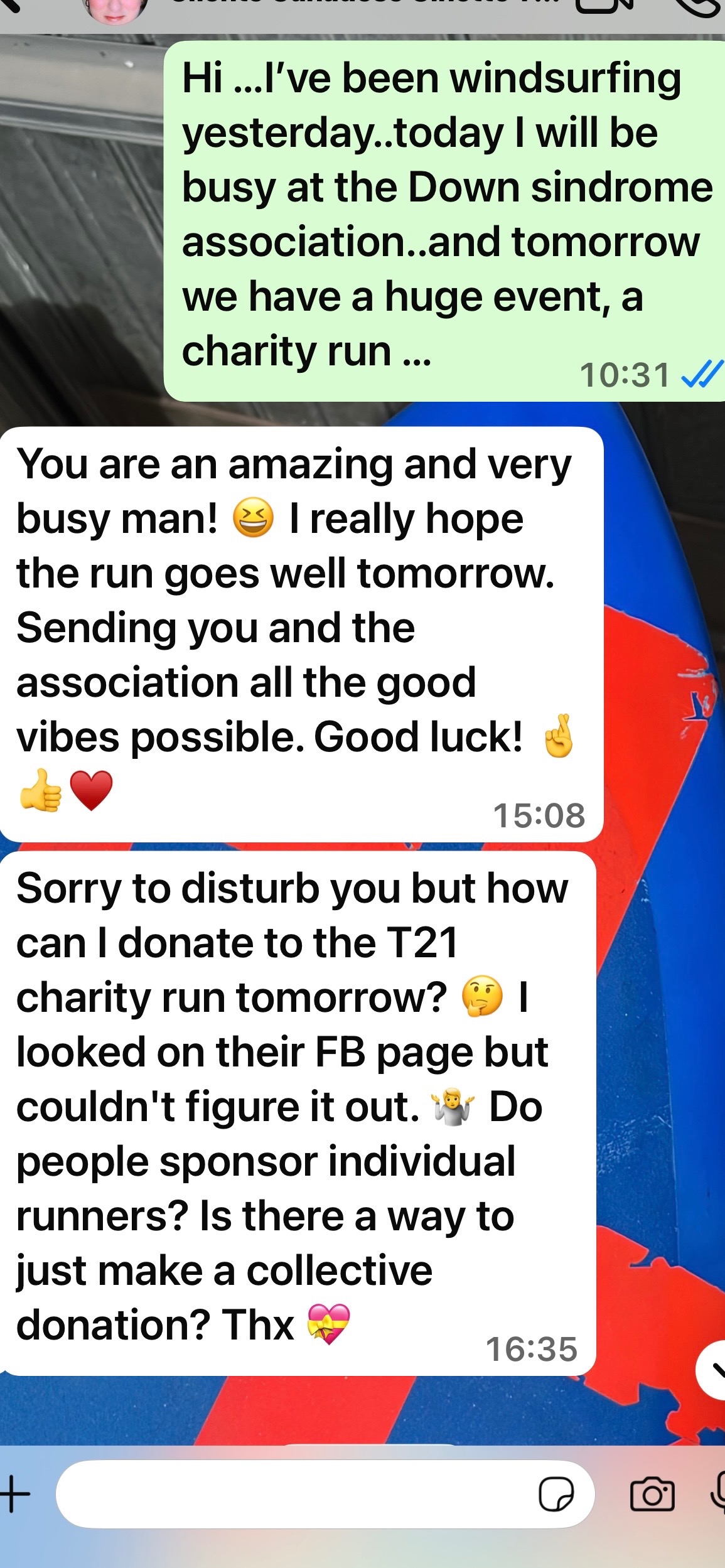Open the attachment plus menu
Image resolution: width=725 pixels, height=1568 pixels.
pos(15,1495)
